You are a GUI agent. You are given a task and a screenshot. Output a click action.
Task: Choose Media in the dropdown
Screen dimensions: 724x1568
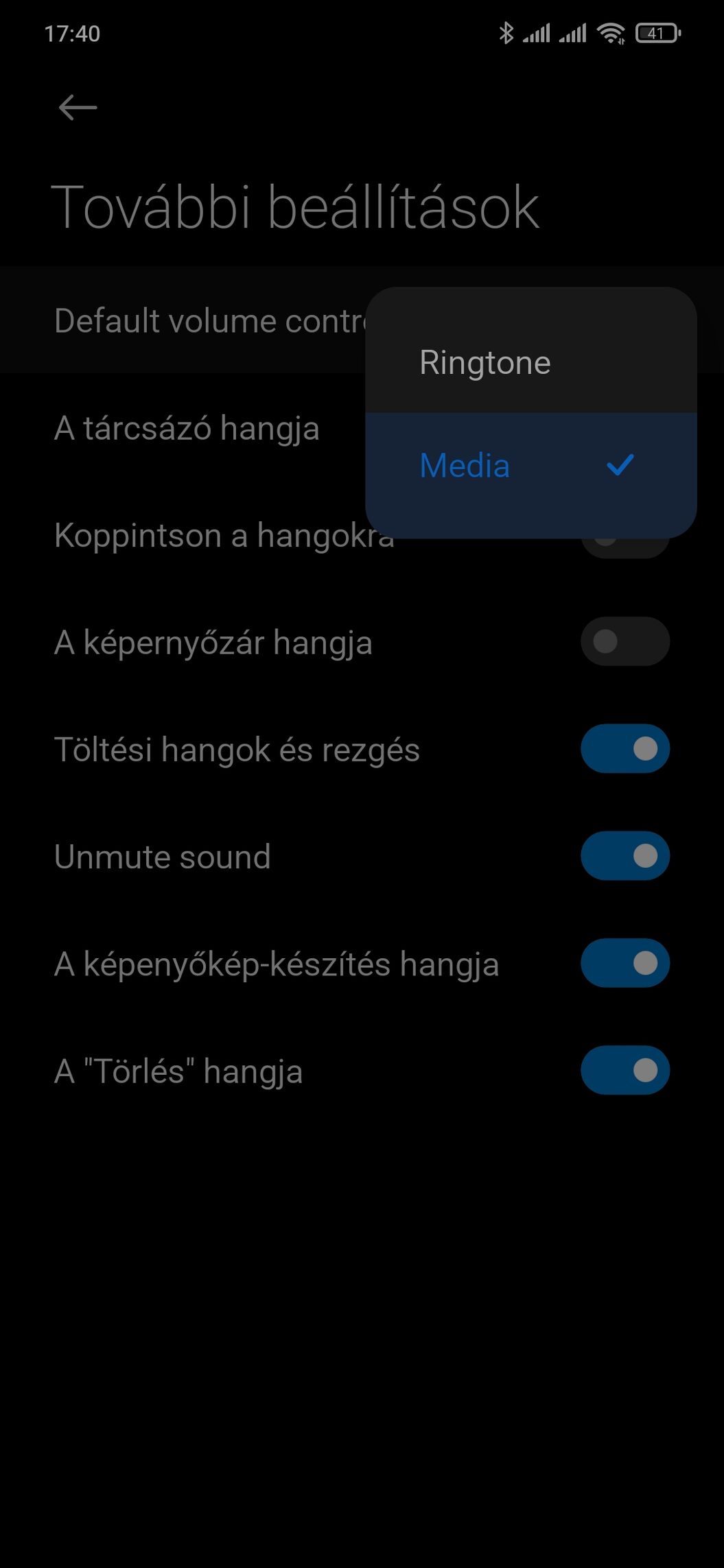tap(530, 466)
